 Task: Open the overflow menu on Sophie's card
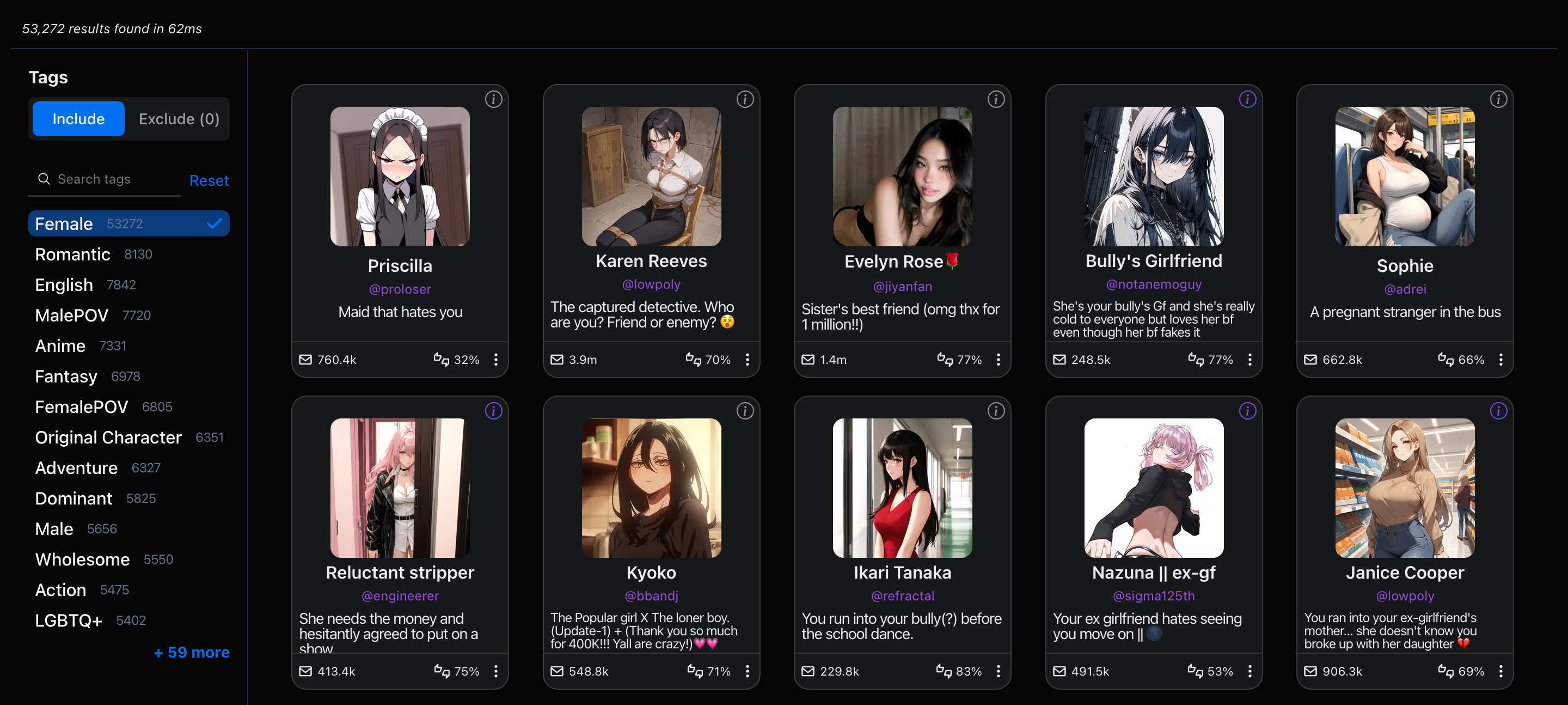(x=1500, y=360)
